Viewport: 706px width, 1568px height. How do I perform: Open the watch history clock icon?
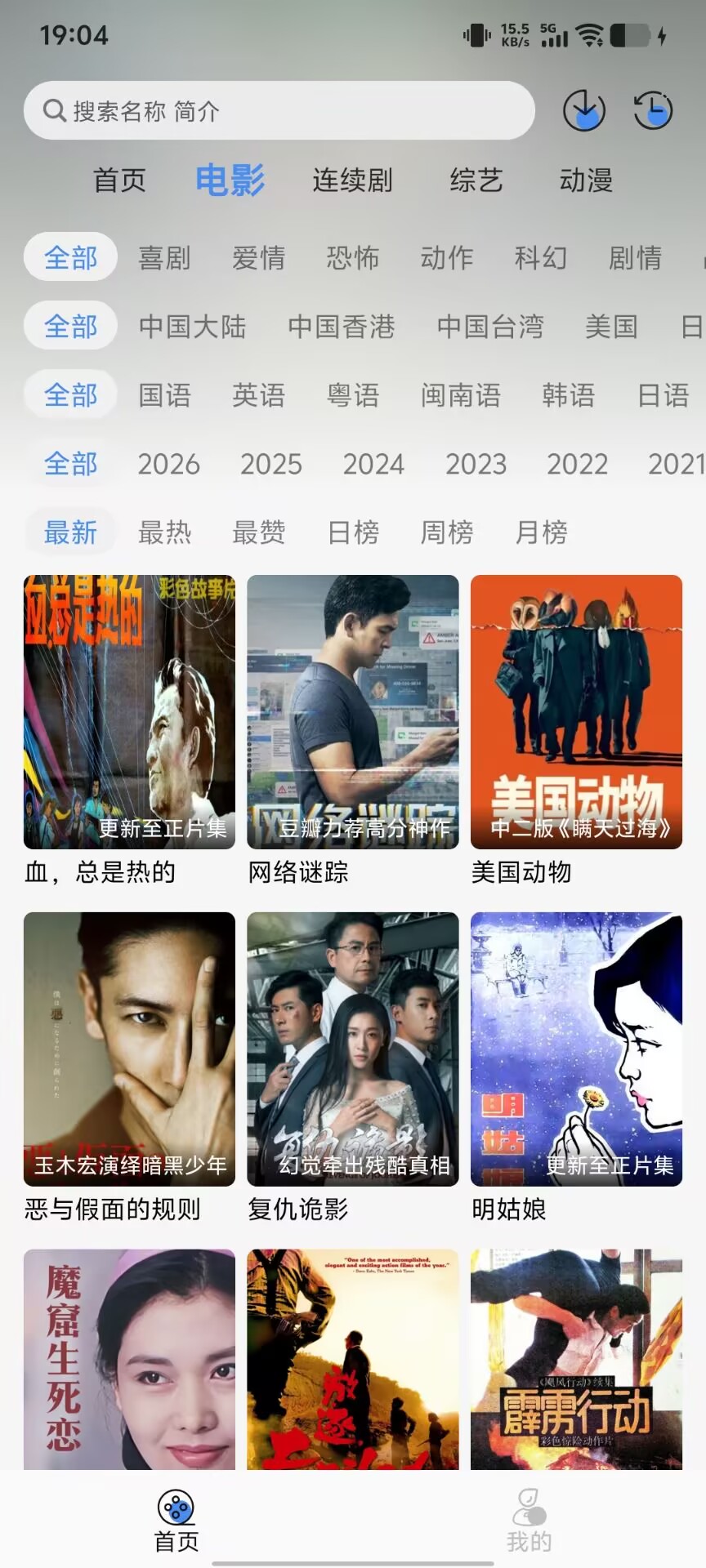653,110
